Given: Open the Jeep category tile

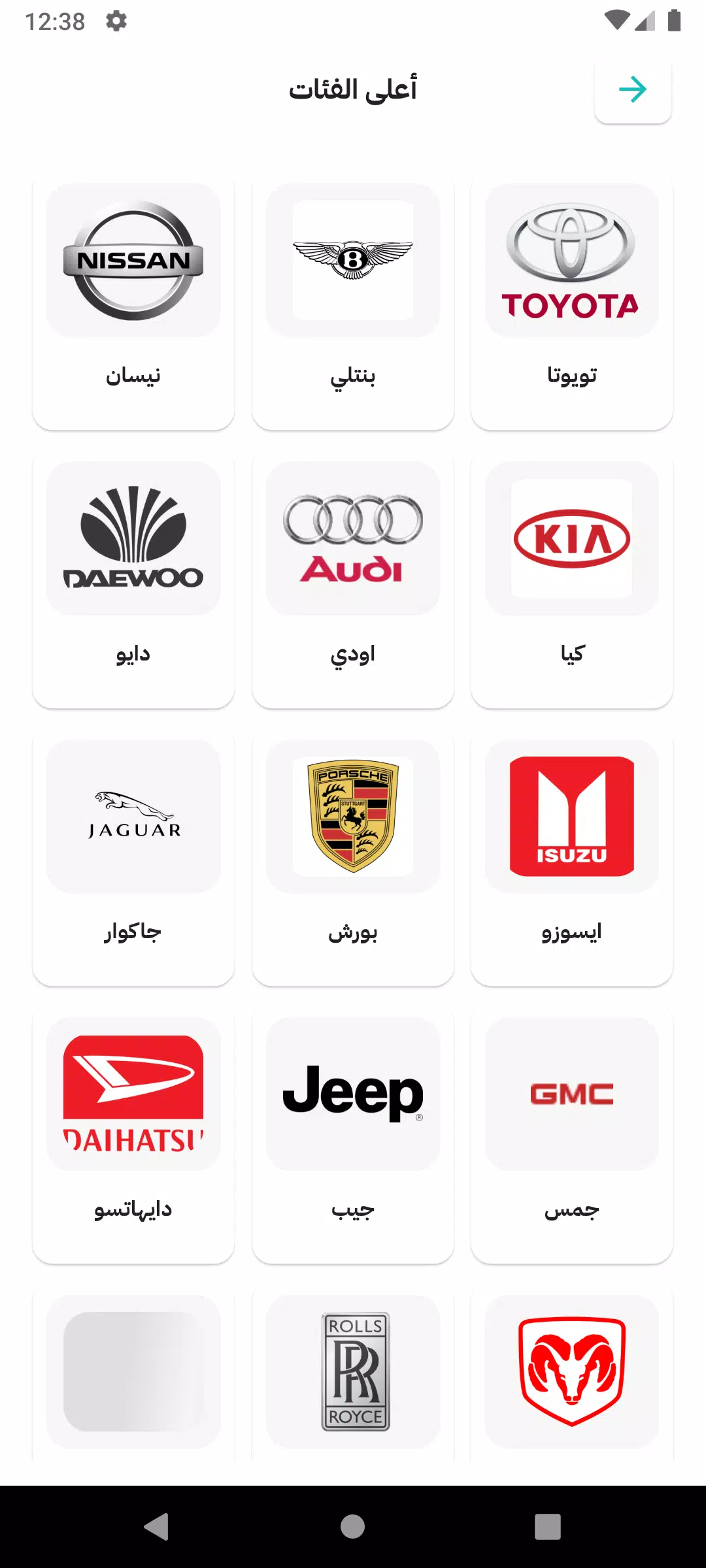Looking at the screenshot, I should (352, 1094).
